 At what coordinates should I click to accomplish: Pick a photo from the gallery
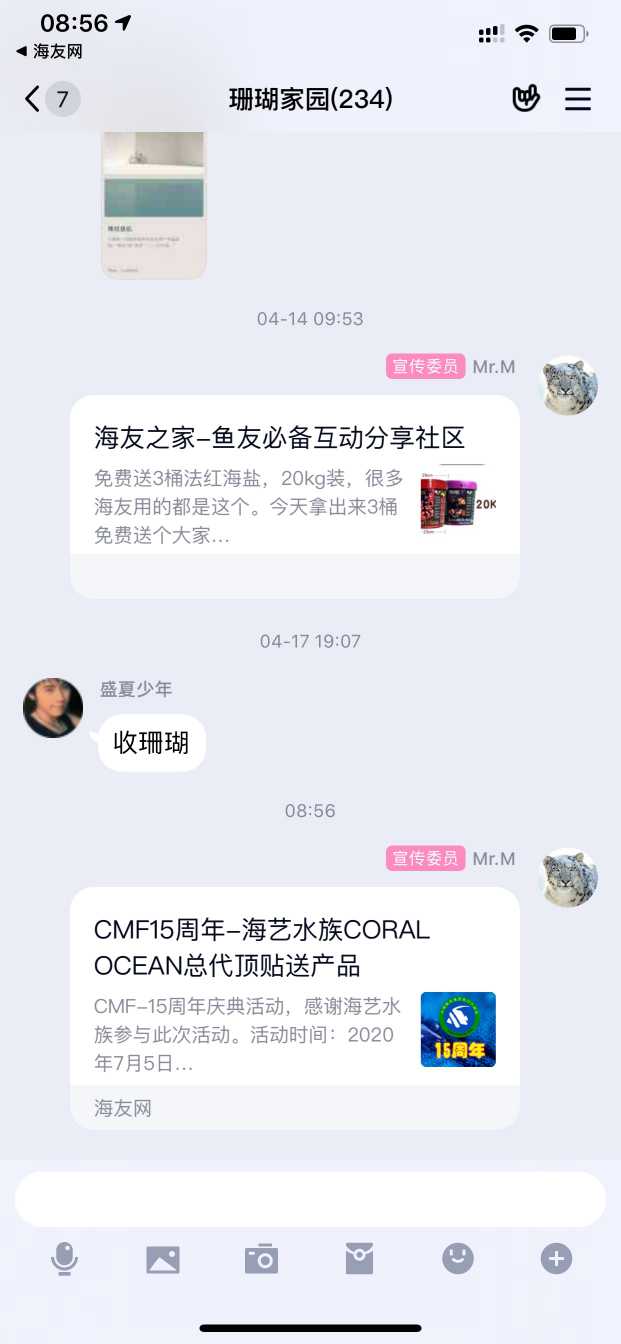point(163,1259)
